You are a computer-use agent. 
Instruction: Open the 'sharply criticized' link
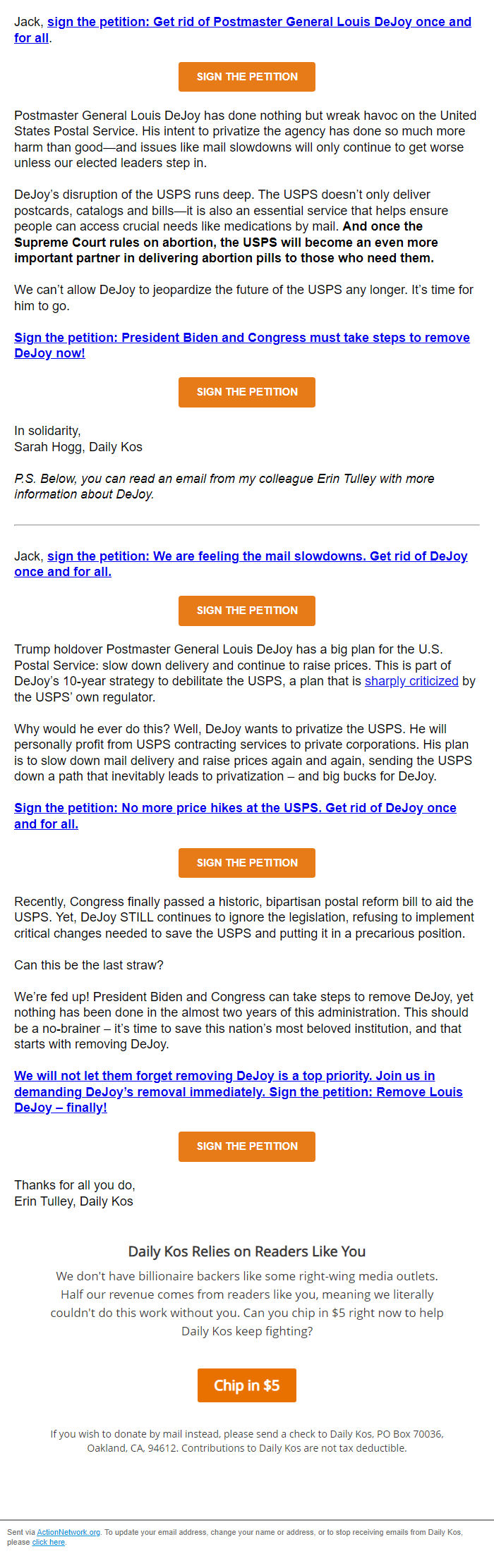411,681
